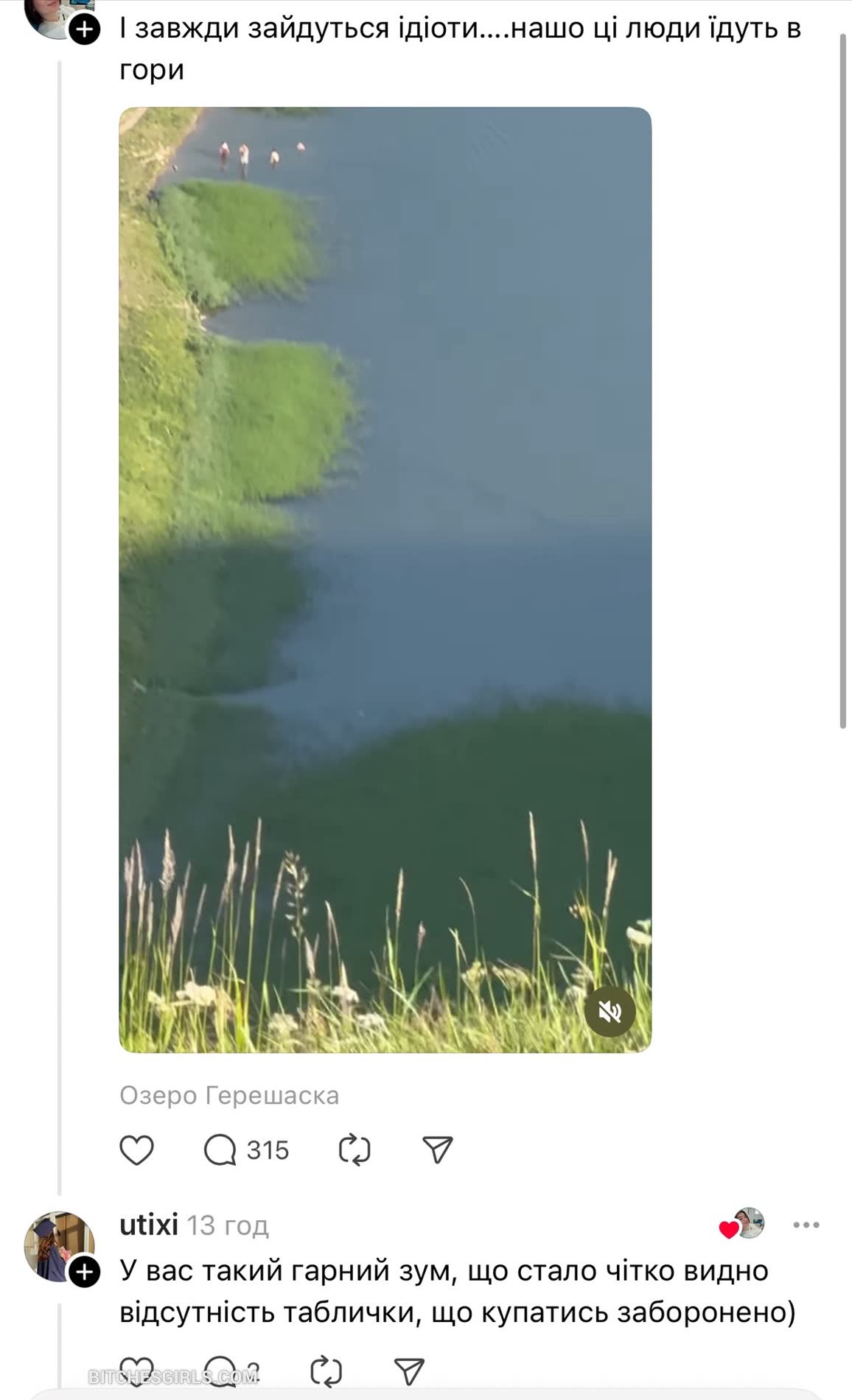This screenshot has width=852, height=1400.
Task: Unmute the video sound
Action: (610, 1012)
